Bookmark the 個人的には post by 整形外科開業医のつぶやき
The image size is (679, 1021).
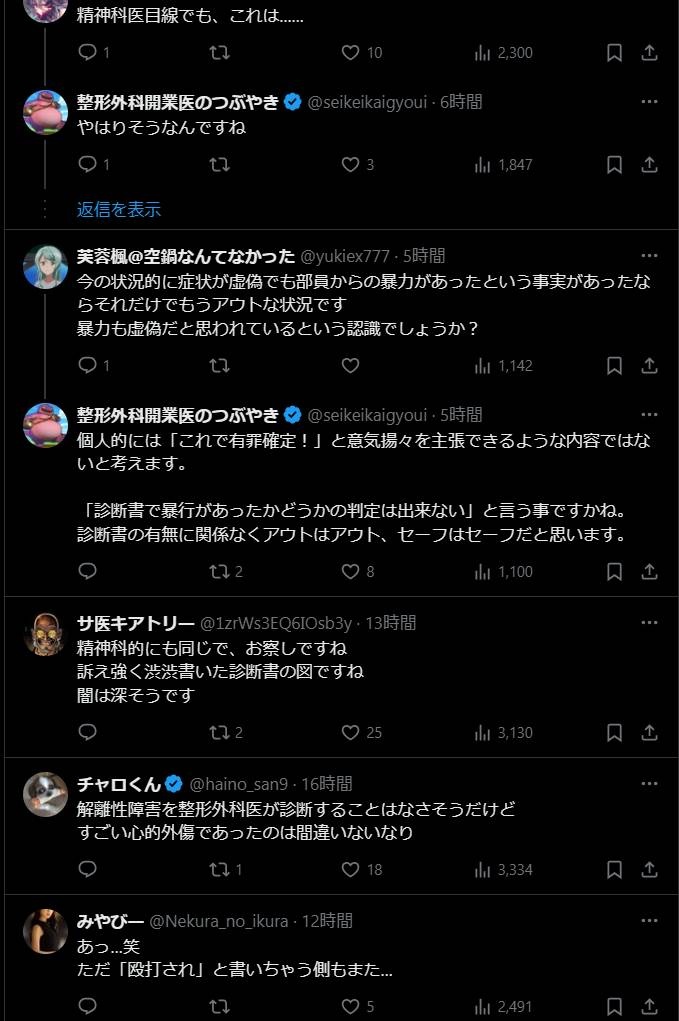coord(615,571)
